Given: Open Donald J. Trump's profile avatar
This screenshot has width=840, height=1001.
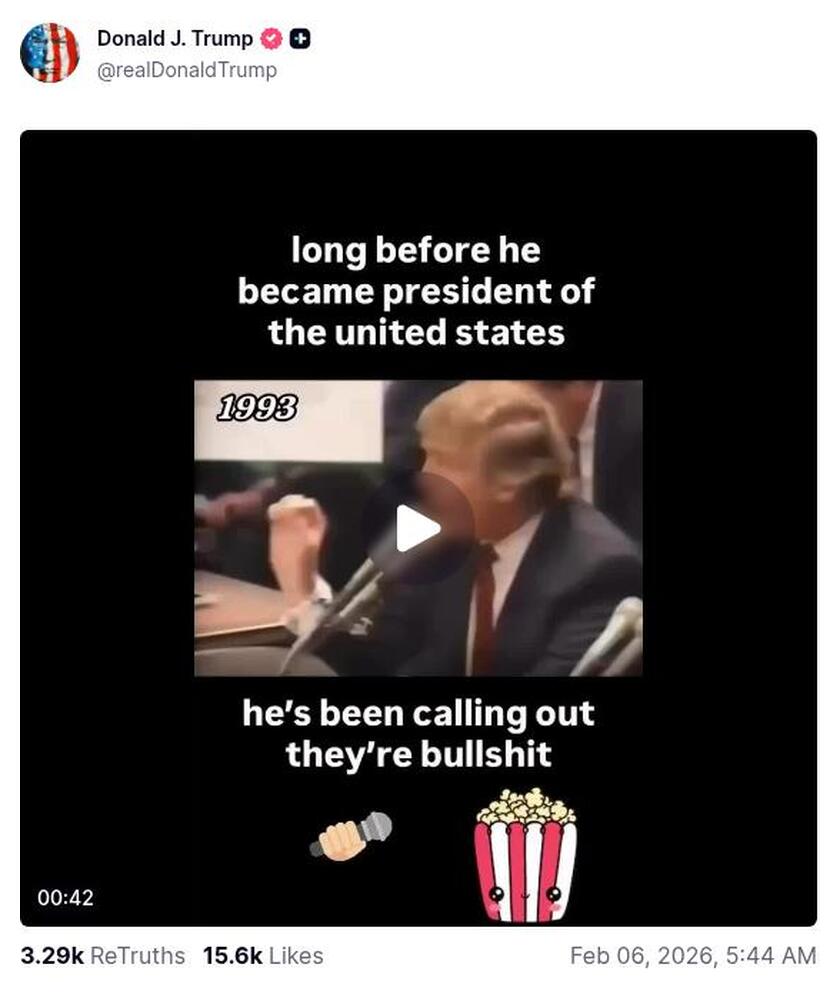Looking at the screenshot, I should 51,52.
